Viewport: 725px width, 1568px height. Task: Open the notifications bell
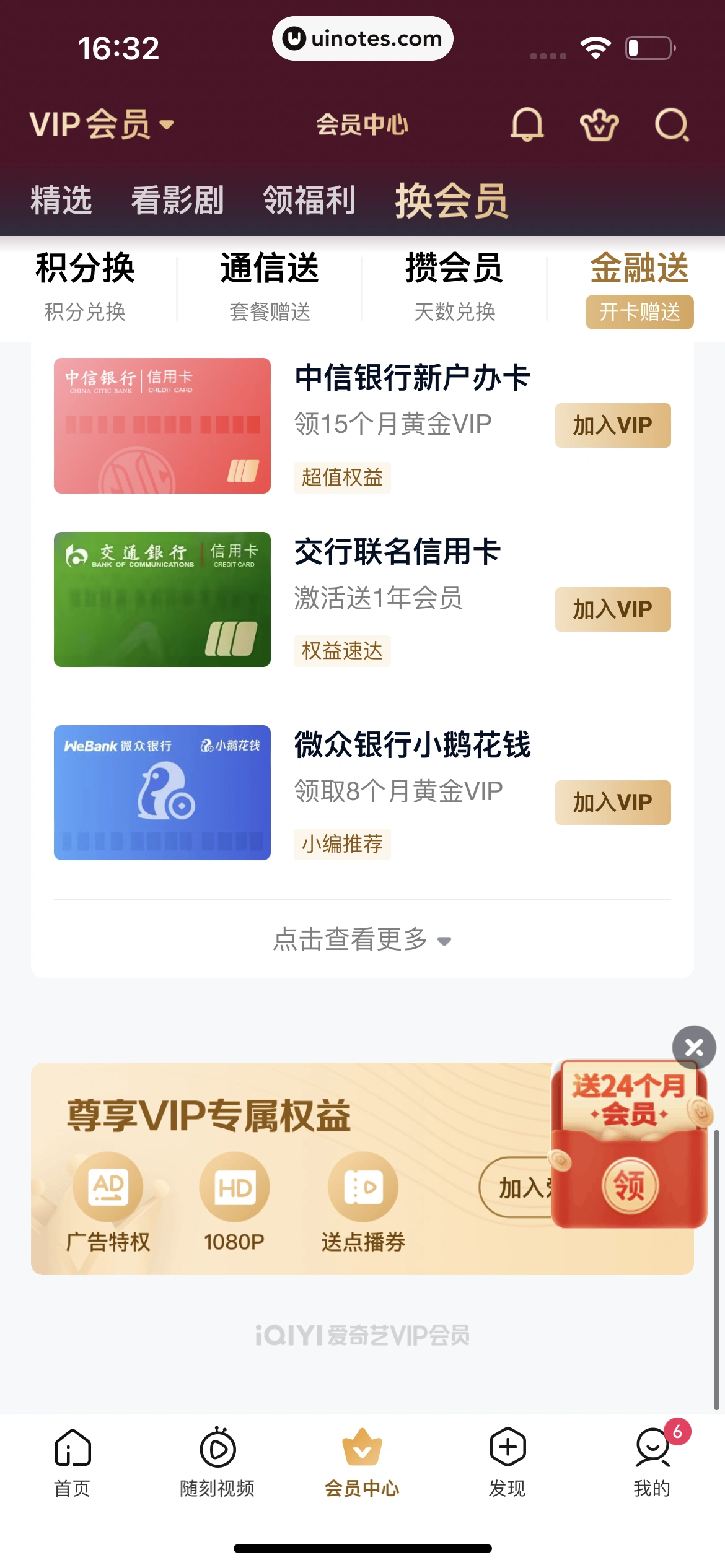(x=527, y=124)
